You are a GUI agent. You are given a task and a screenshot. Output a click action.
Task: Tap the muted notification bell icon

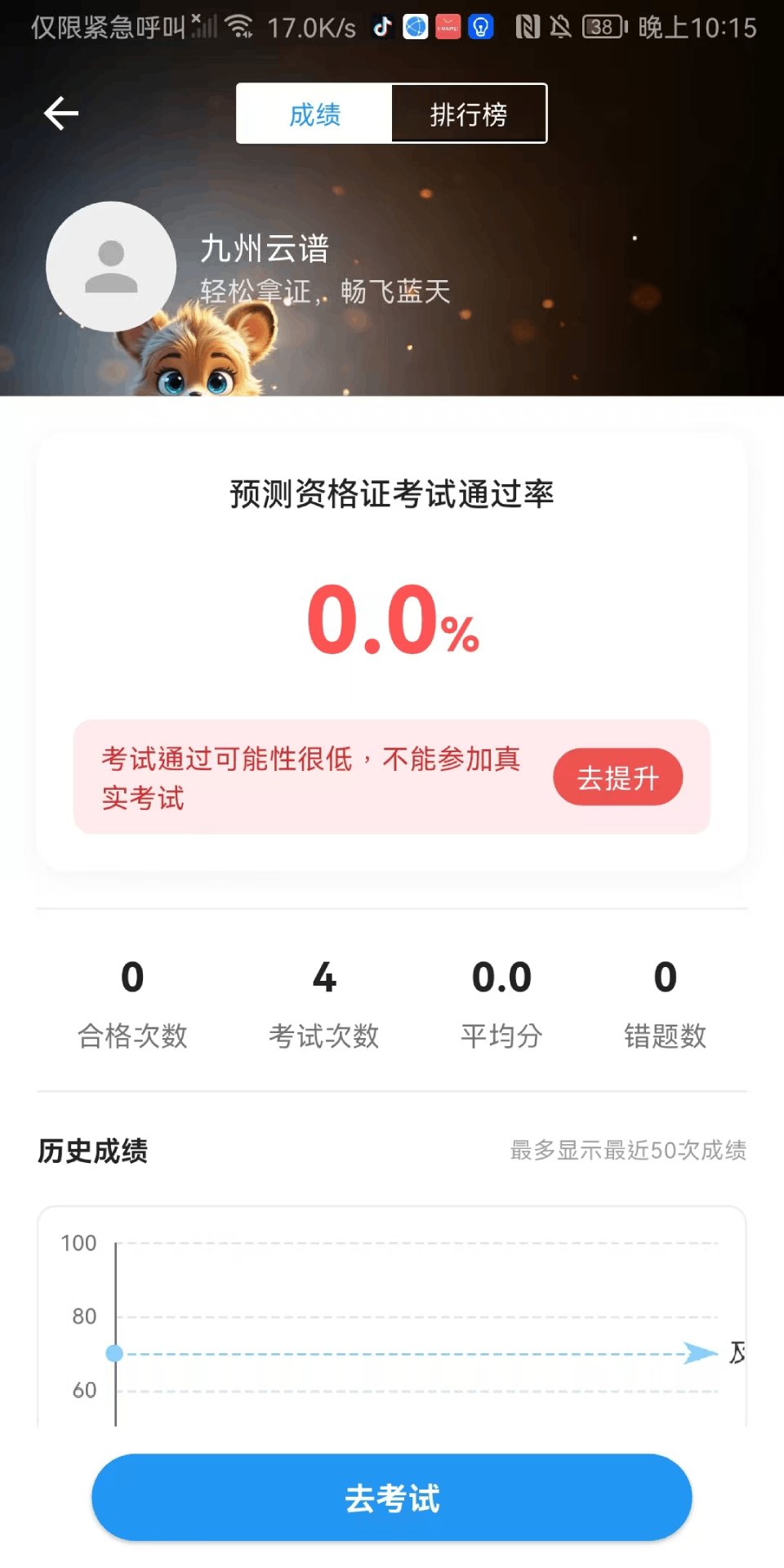pyautogui.click(x=560, y=26)
